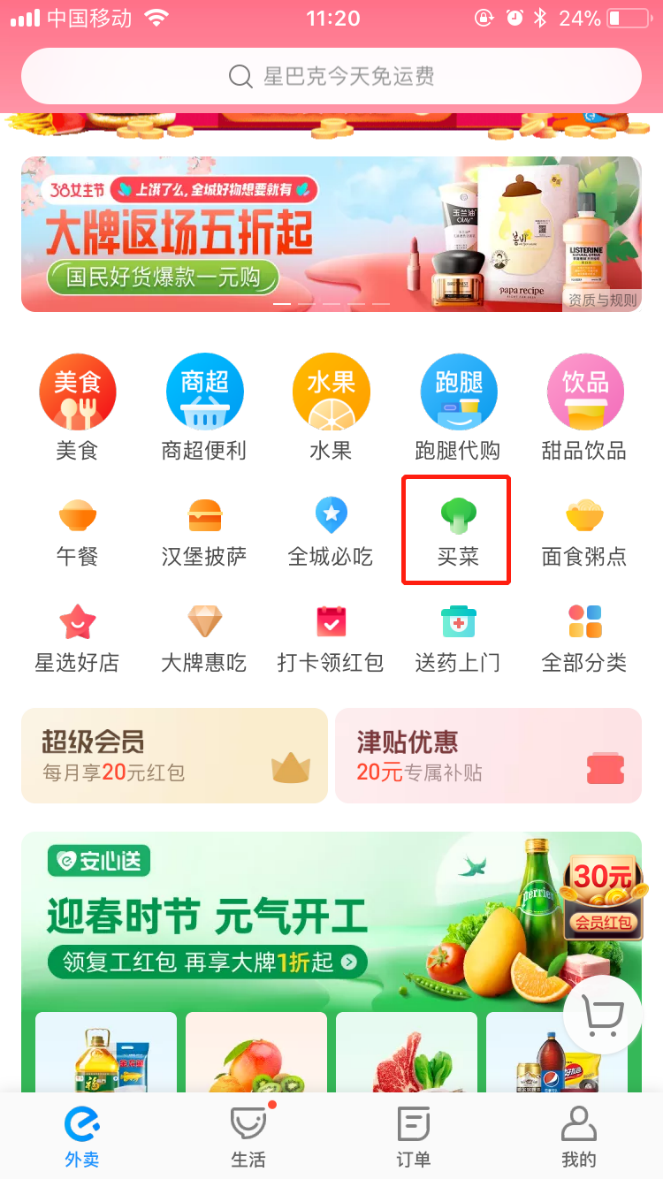Open the 午餐 category
Viewport: 663px width, 1179px height.
pos(77,532)
